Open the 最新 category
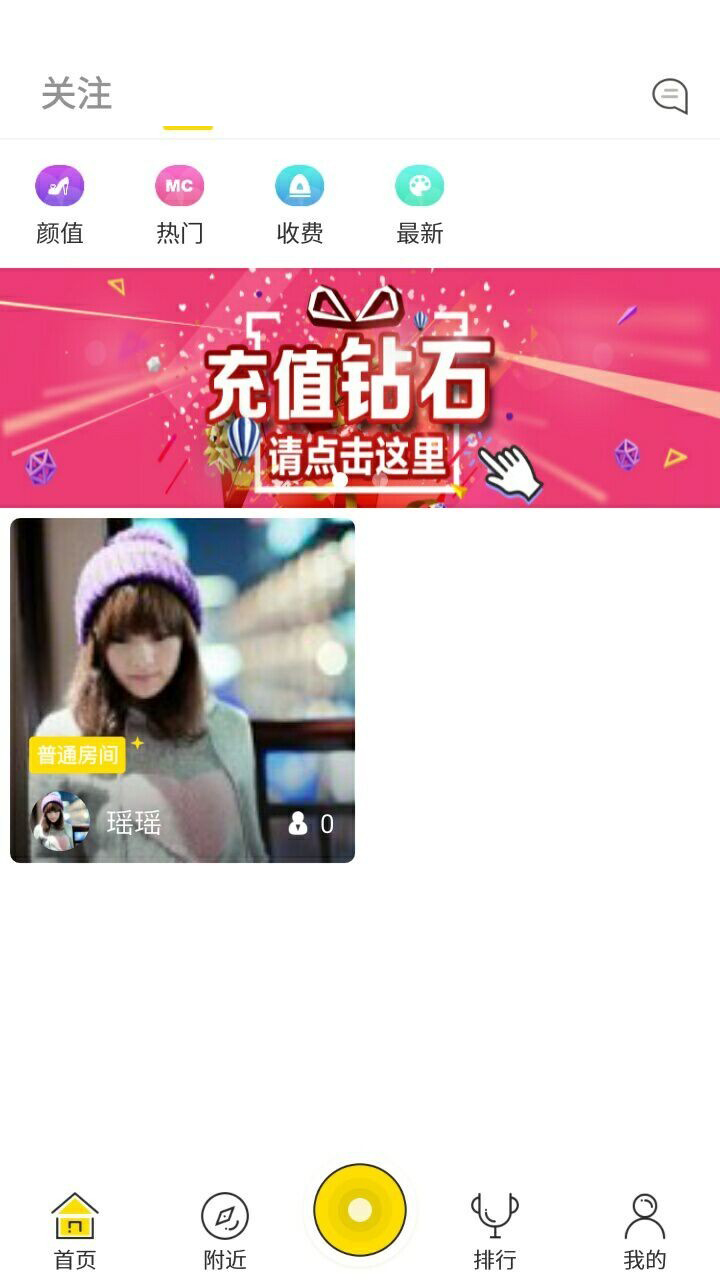This screenshot has width=720, height=1280. [420, 205]
